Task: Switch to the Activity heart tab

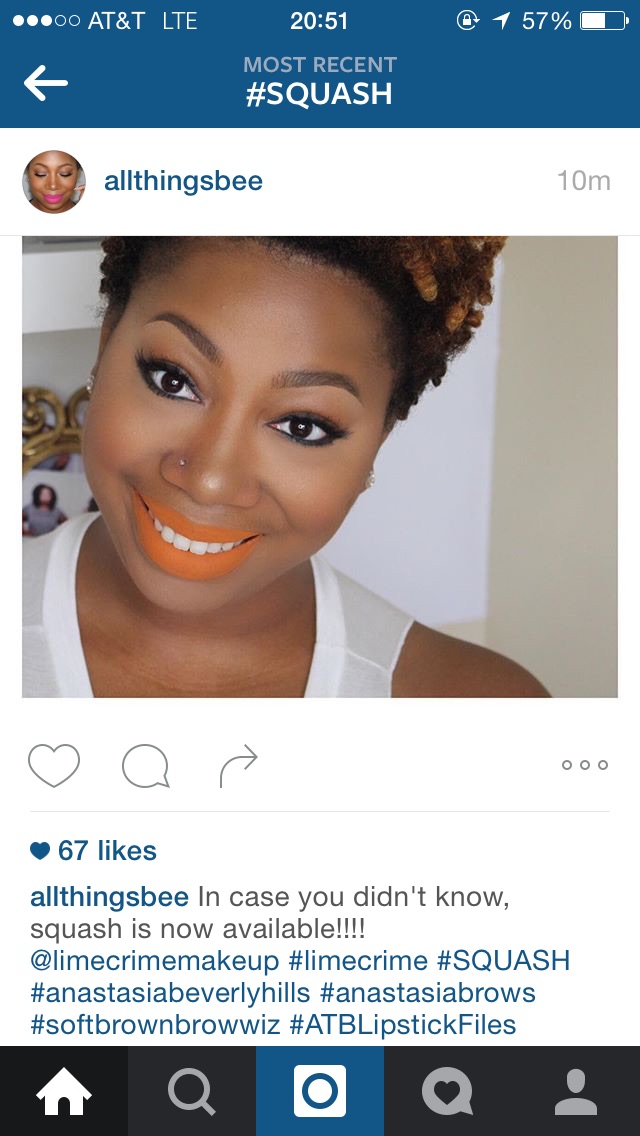Action: pyautogui.click(x=447, y=1091)
